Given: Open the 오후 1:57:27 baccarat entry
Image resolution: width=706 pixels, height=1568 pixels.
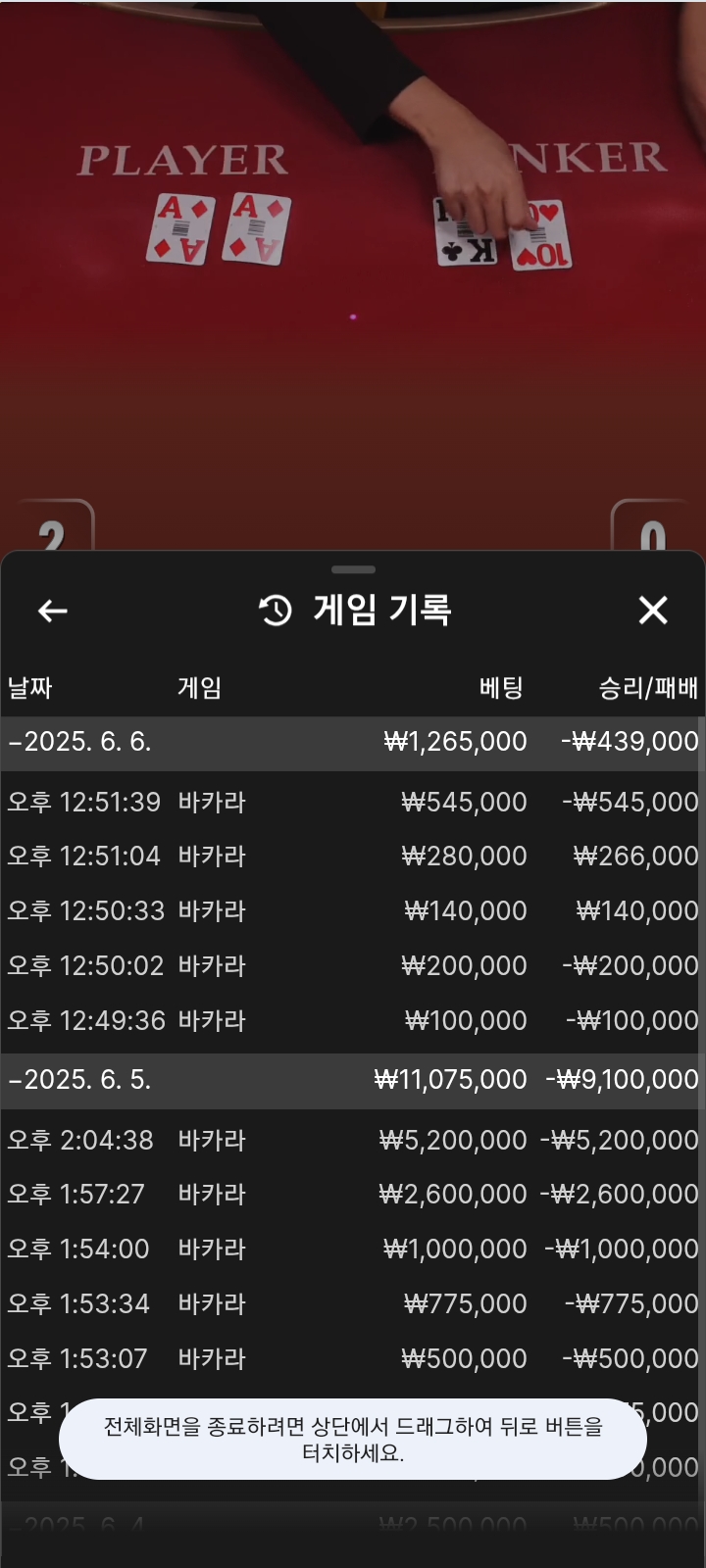Looking at the screenshot, I should (x=353, y=1195).
